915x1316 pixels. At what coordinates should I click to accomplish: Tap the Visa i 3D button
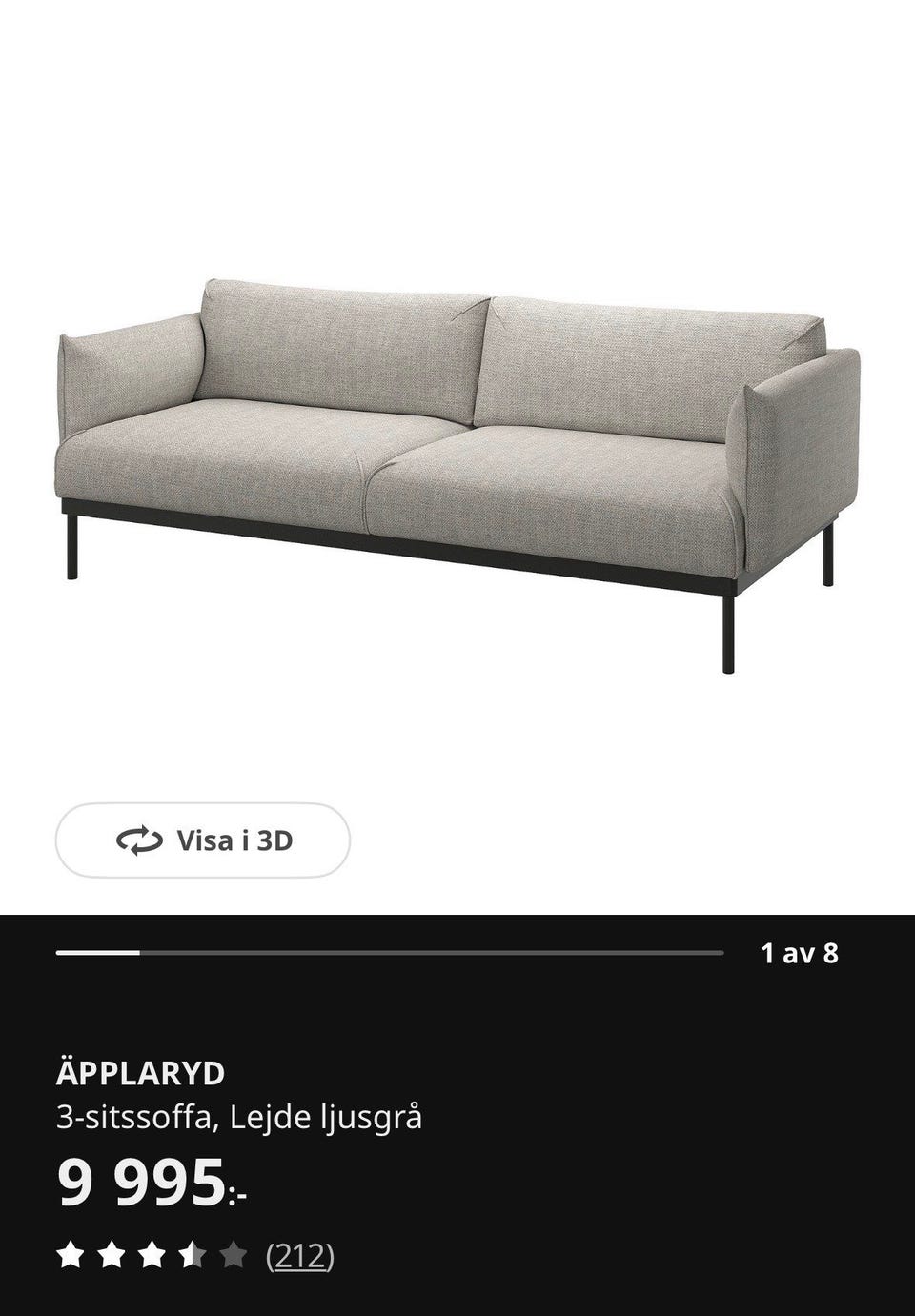pos(203,840)
